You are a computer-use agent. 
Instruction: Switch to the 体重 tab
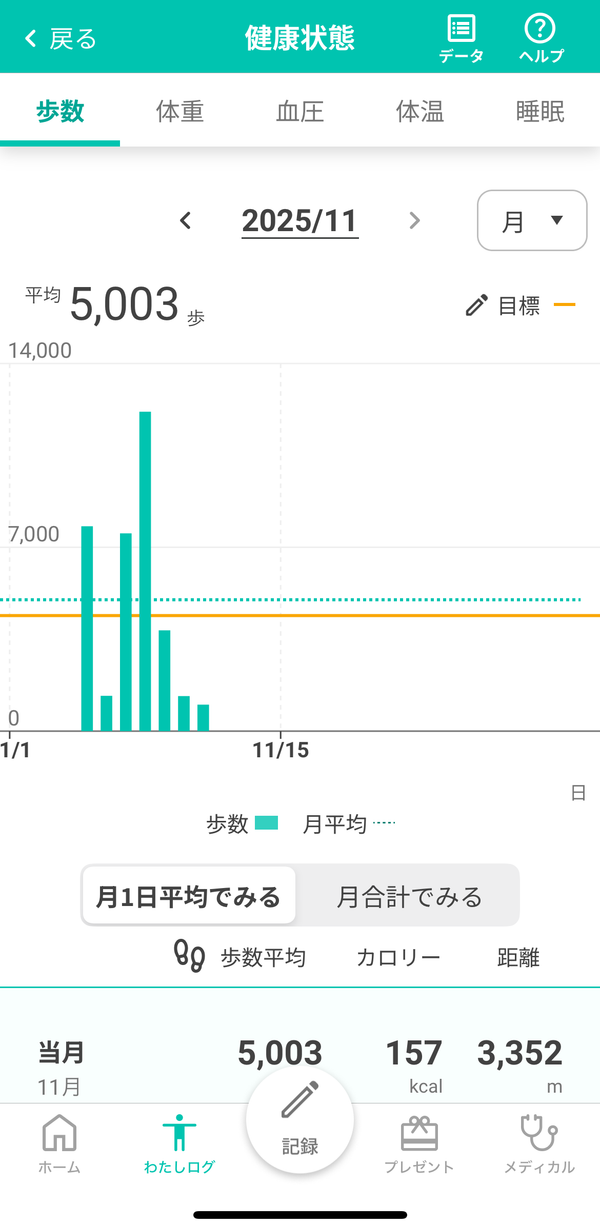coord(180,110)
